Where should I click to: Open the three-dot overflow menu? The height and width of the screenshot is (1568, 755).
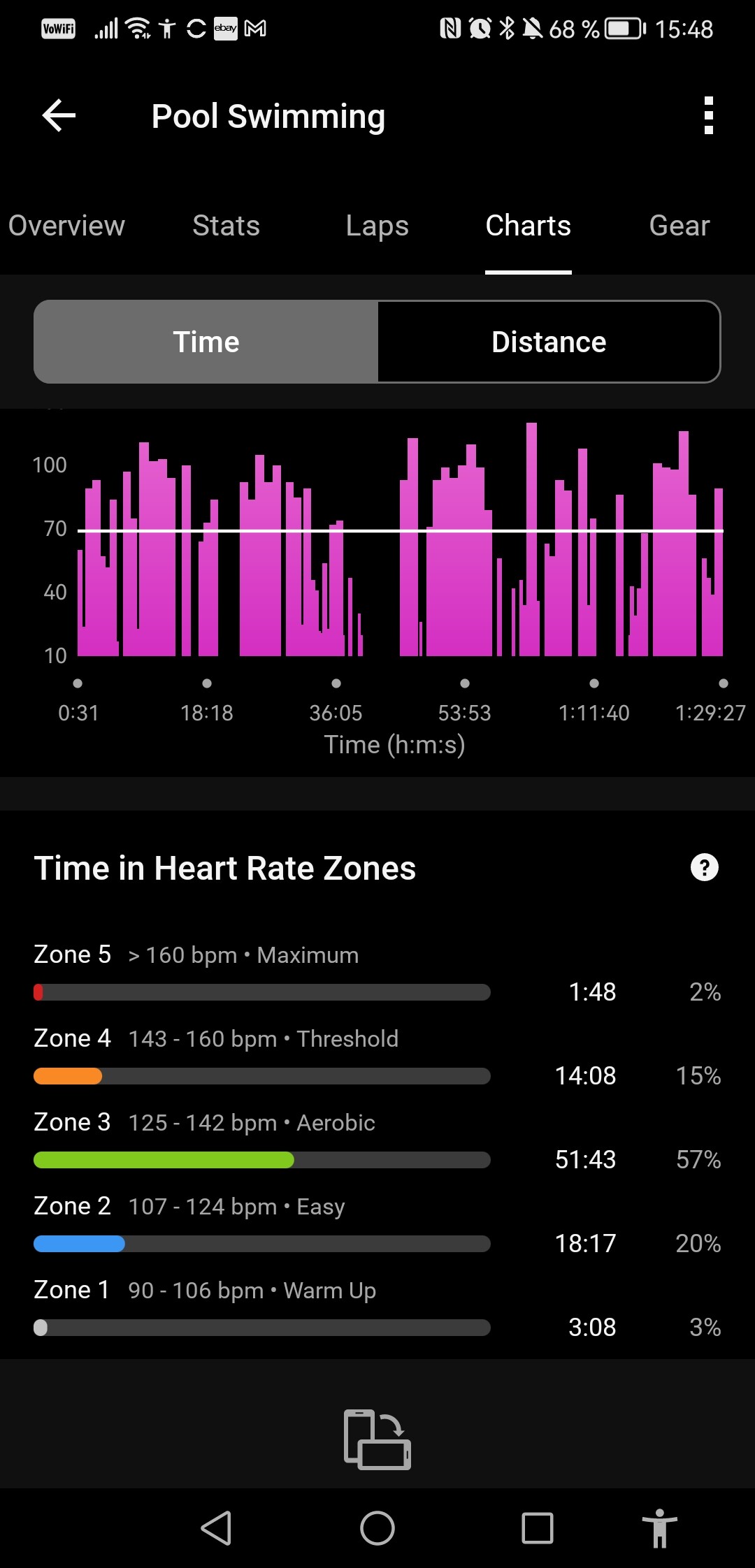pyautogui.click(x=708, y=115)
